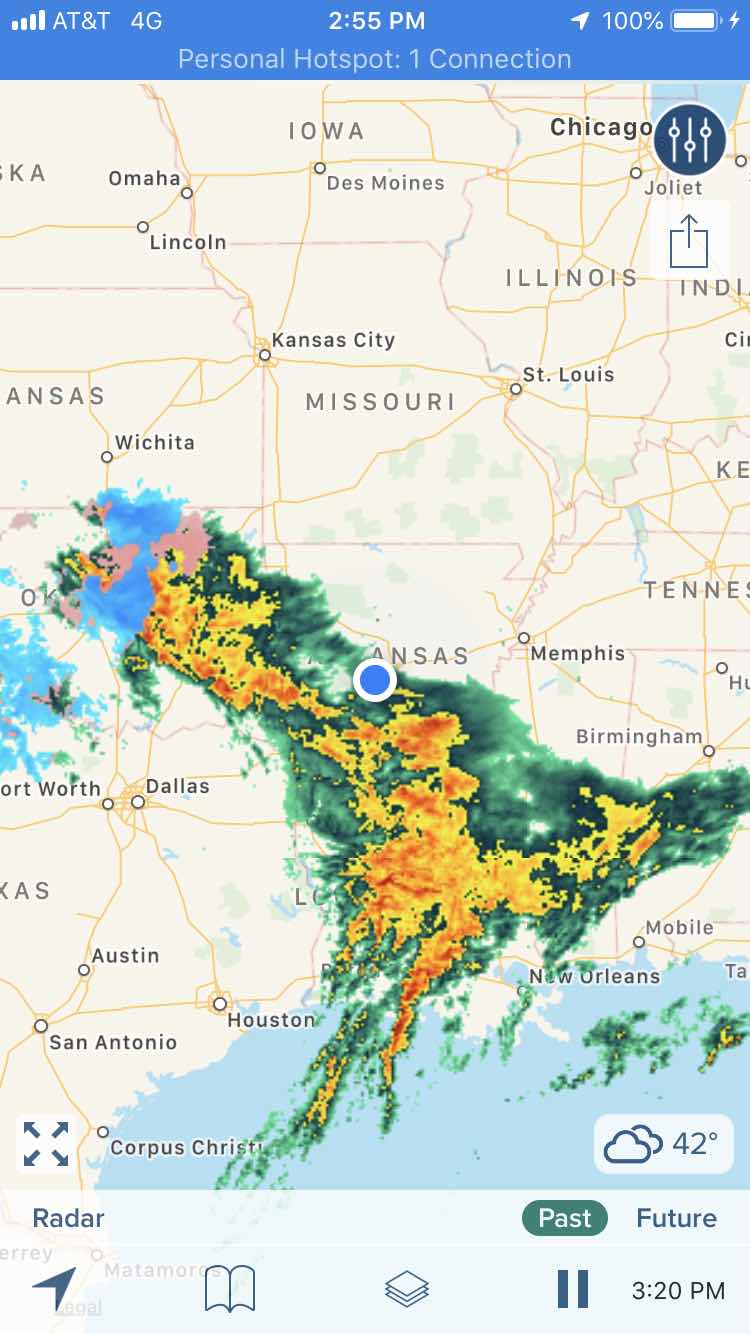Expand map to full screen
The image size is (750, 1334).
(x=46, y=1144)
